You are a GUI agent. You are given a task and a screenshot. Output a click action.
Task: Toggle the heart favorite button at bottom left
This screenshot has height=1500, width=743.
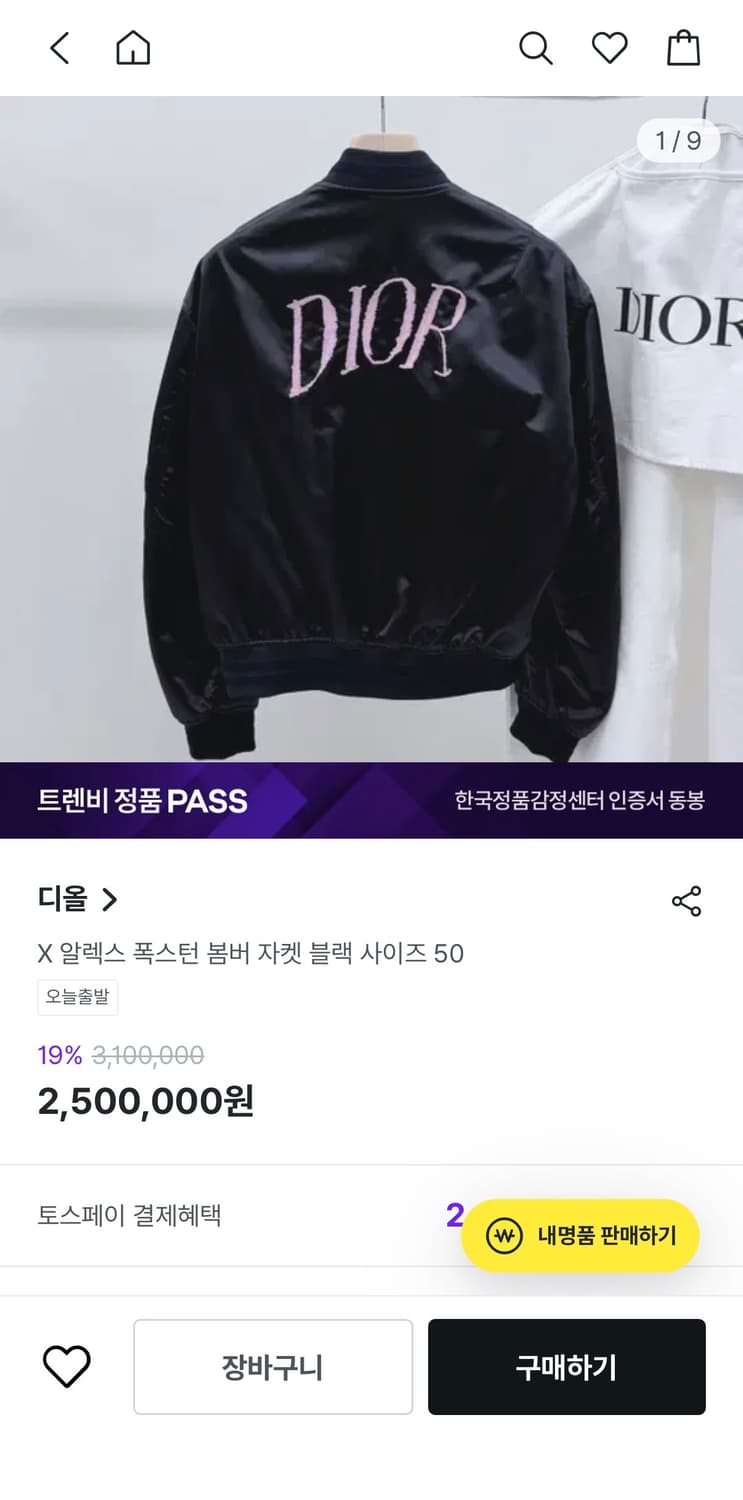click(x=67, y=1366)
